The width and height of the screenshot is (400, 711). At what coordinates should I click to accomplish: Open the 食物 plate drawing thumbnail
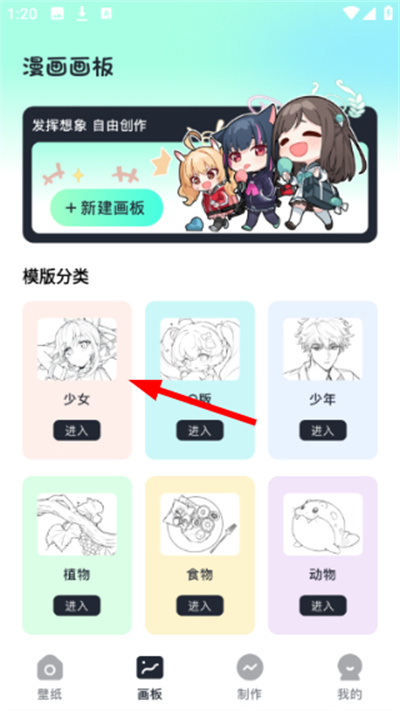click(200, 524)
